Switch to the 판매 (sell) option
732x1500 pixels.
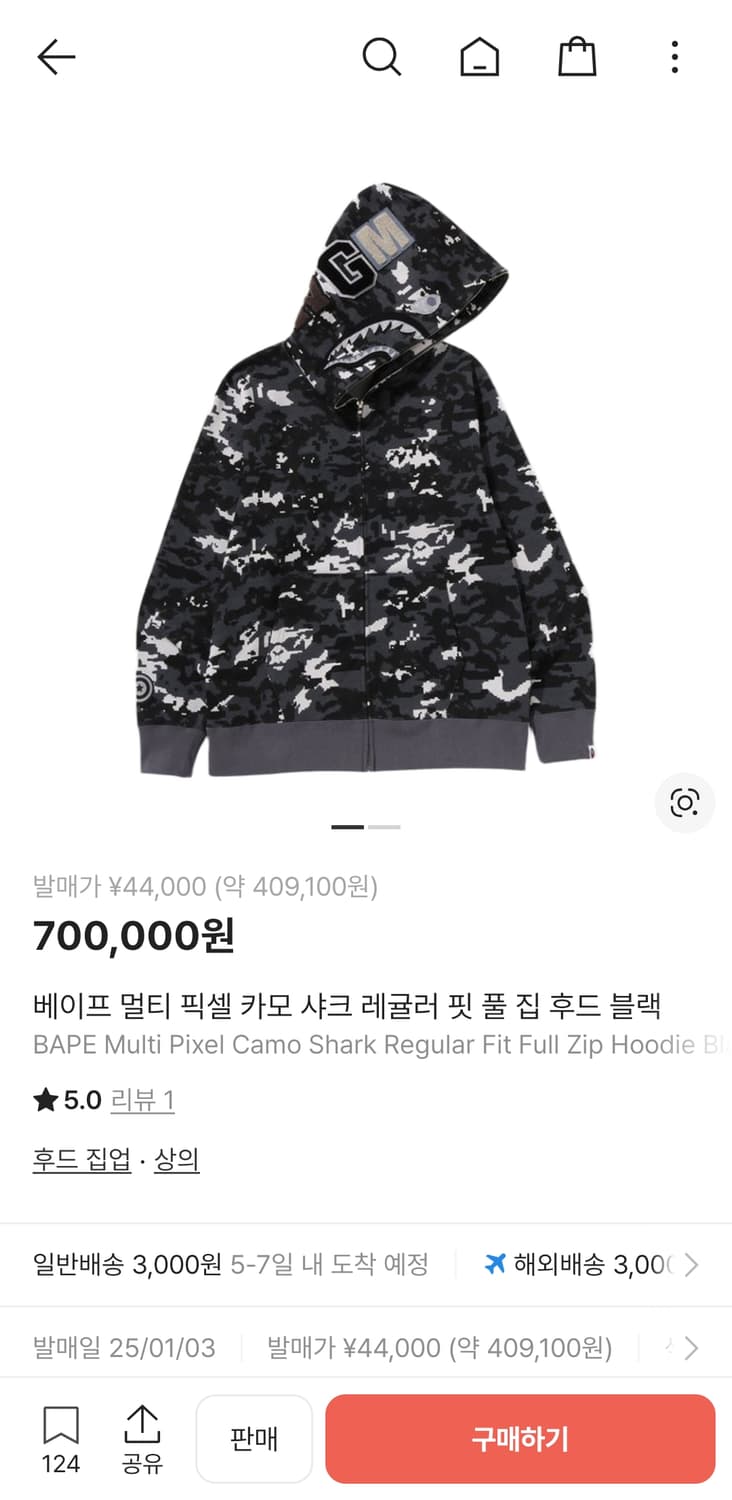[254, 1438]
